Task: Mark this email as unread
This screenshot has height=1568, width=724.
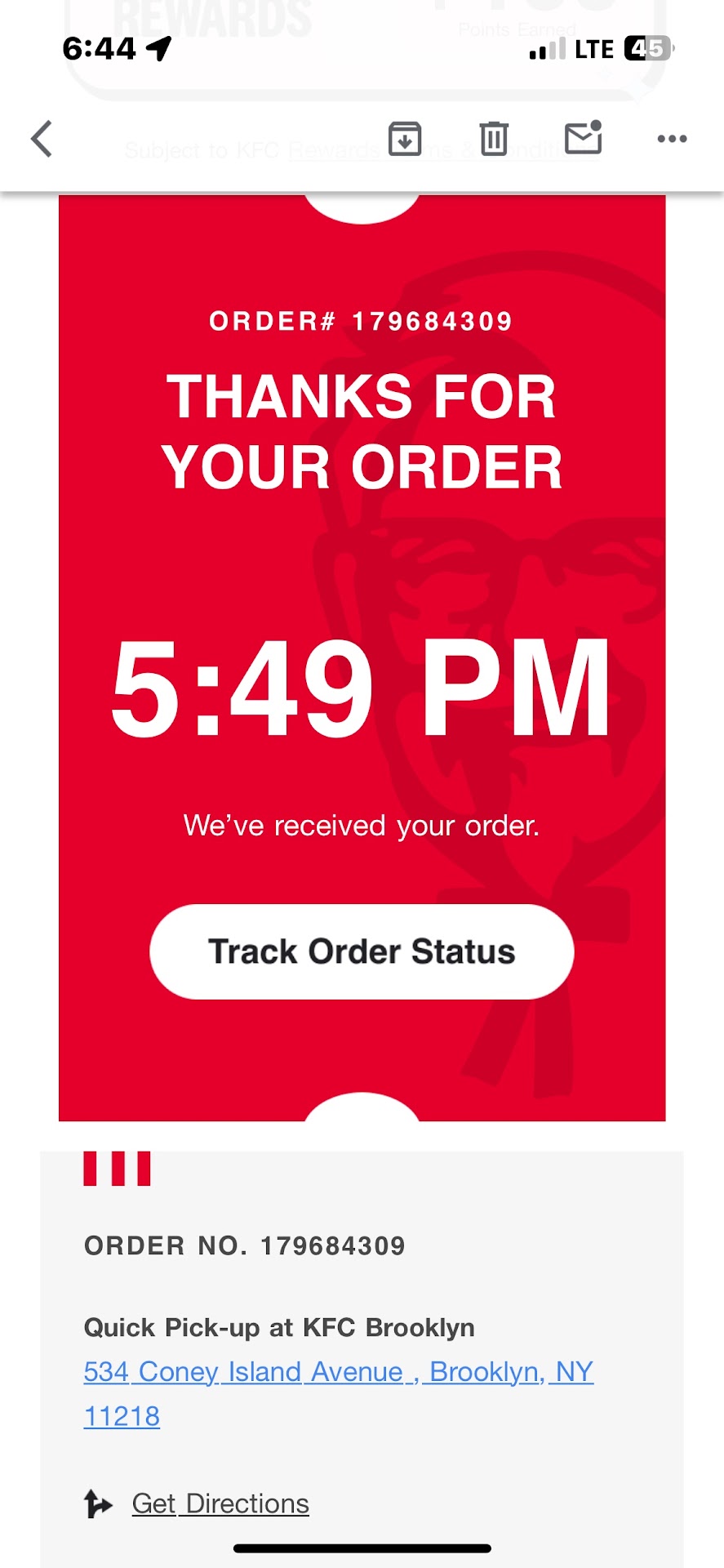Action: coord(583,138)
